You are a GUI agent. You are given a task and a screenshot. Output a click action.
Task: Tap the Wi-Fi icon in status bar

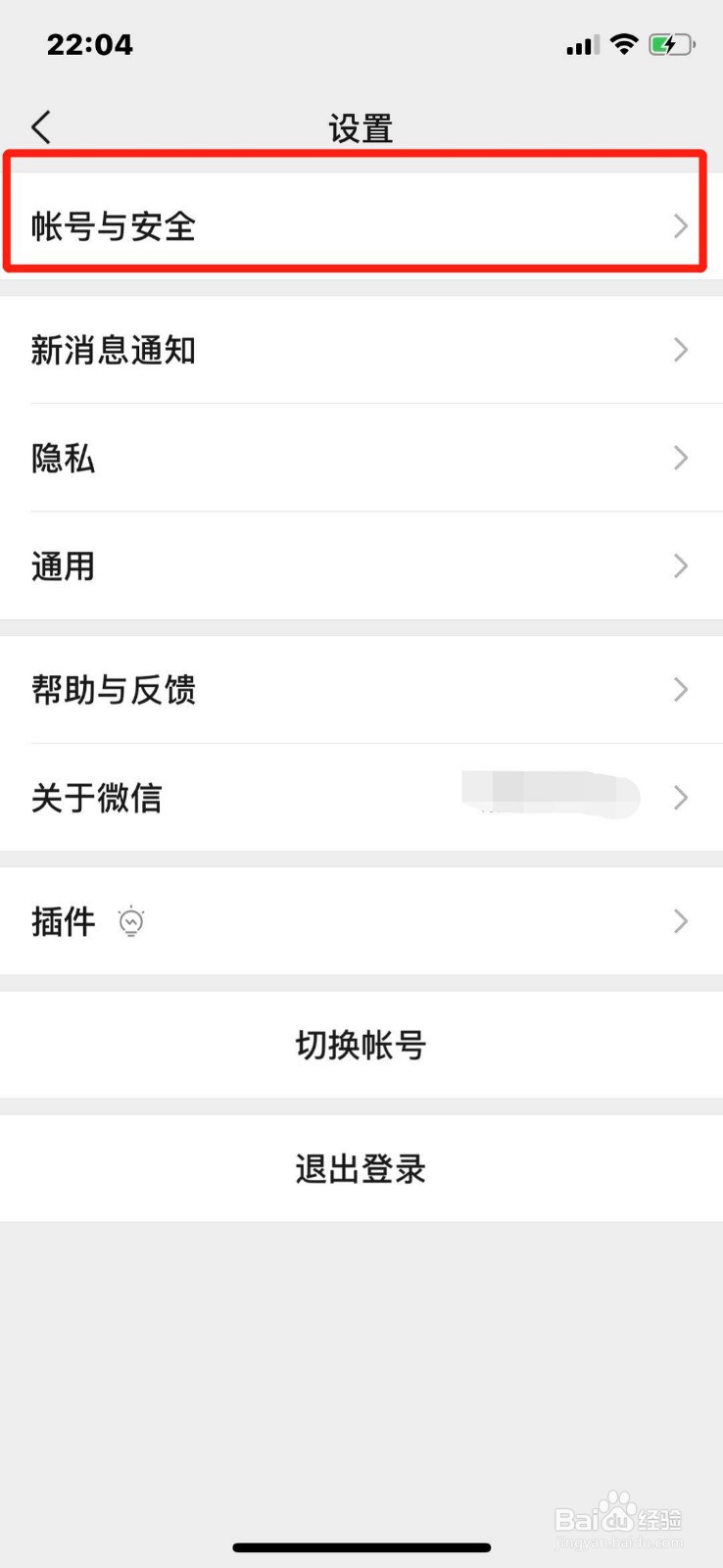click(624, 44)
